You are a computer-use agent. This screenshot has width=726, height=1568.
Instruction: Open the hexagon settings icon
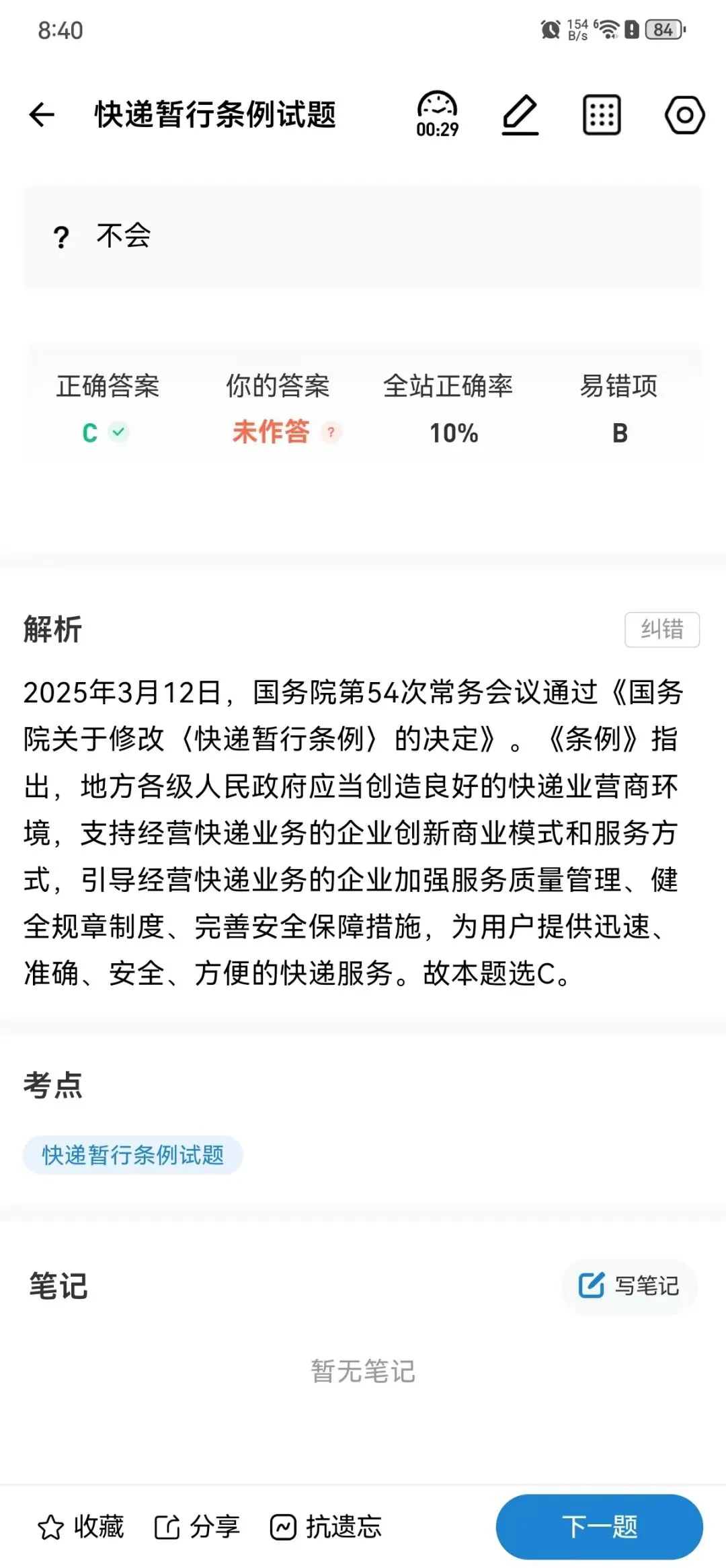pyautogui.click(x=685, y=115)
